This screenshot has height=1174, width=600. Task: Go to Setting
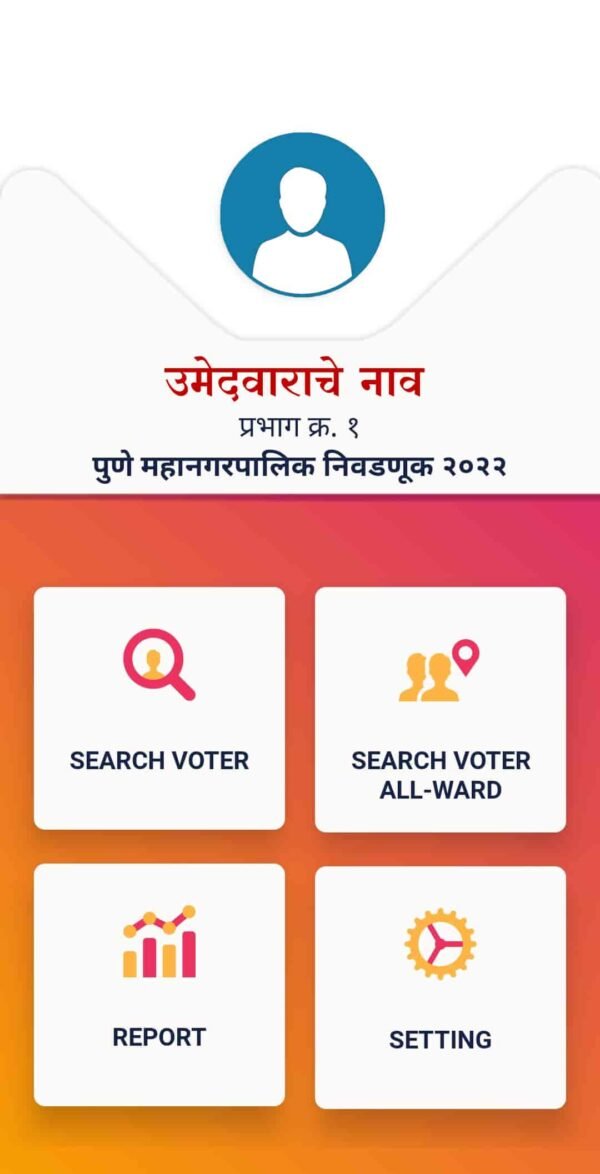point(440,986)
